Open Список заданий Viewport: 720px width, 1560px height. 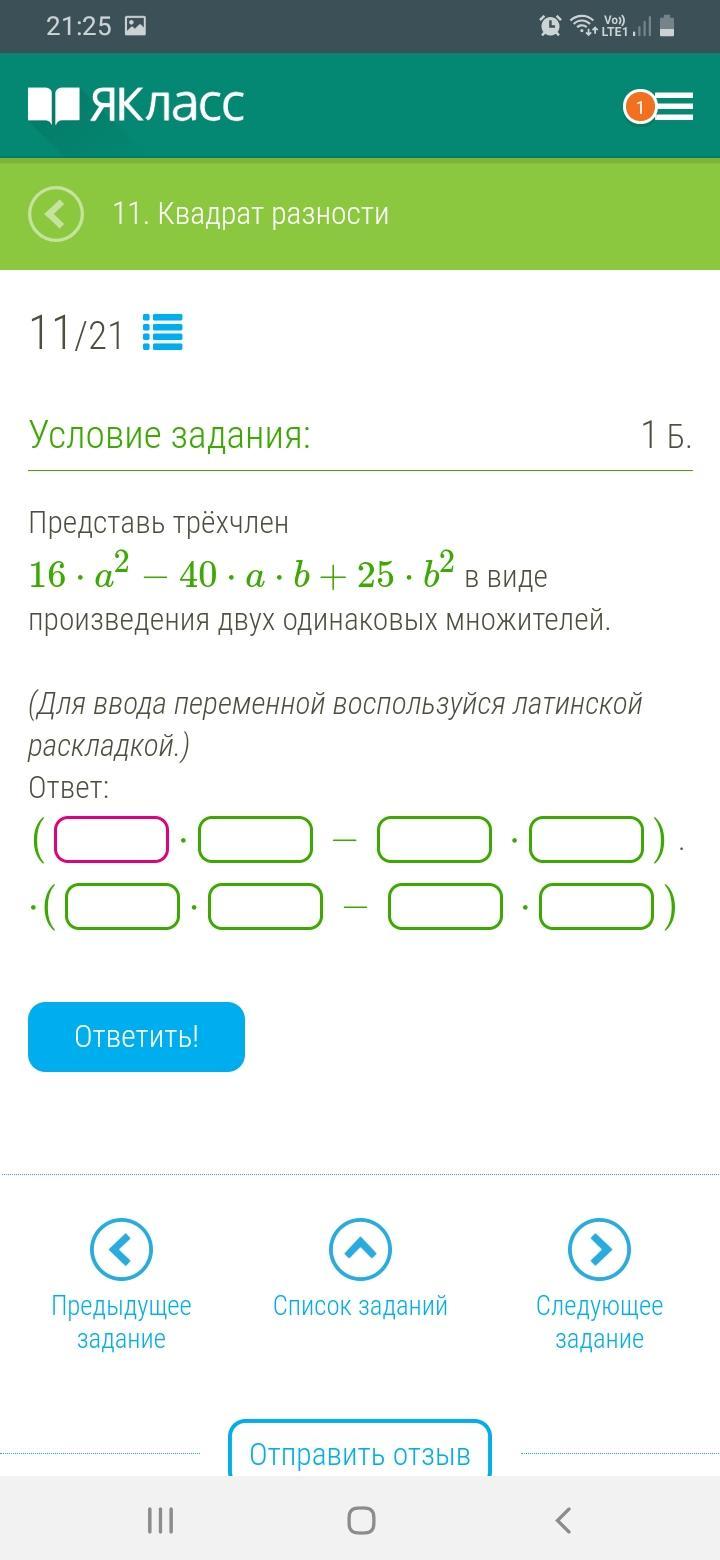tap(360, 1249)
